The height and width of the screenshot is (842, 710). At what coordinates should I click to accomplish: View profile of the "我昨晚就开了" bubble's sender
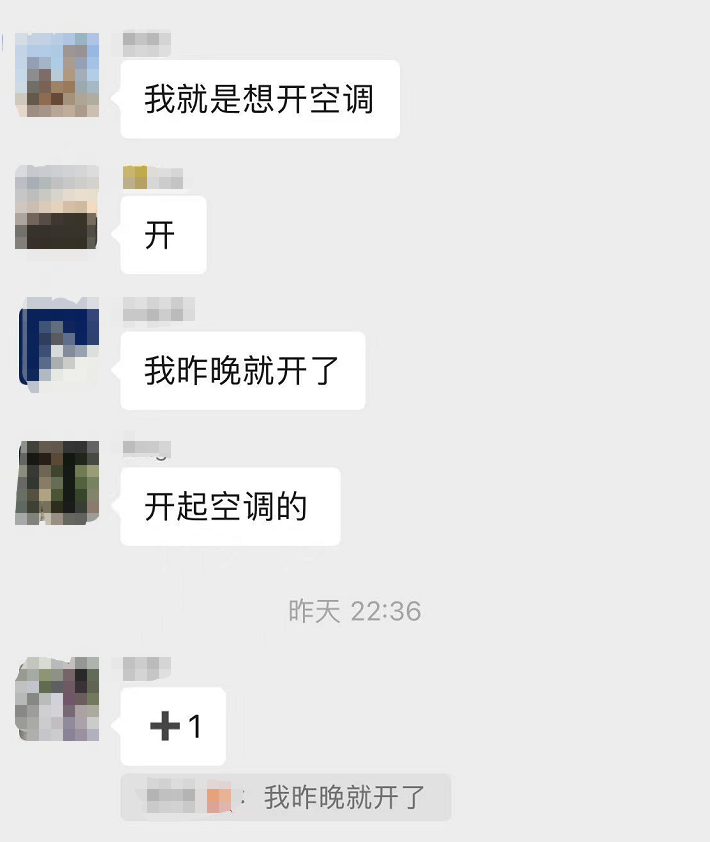(59, 340)
